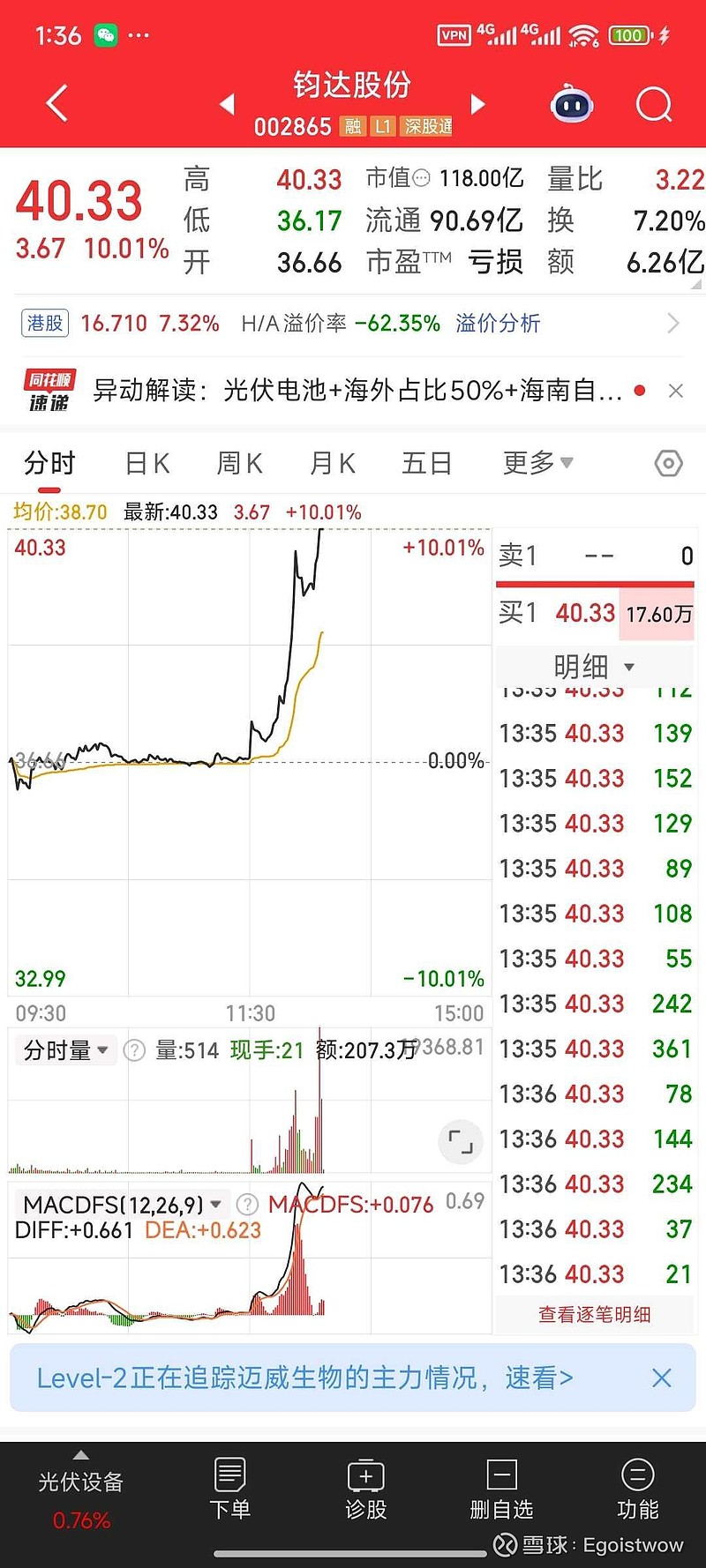Tap 删自选 to remove from watchlist
Viewport: 706px width, 1568px height.
tap(501, 1491)
